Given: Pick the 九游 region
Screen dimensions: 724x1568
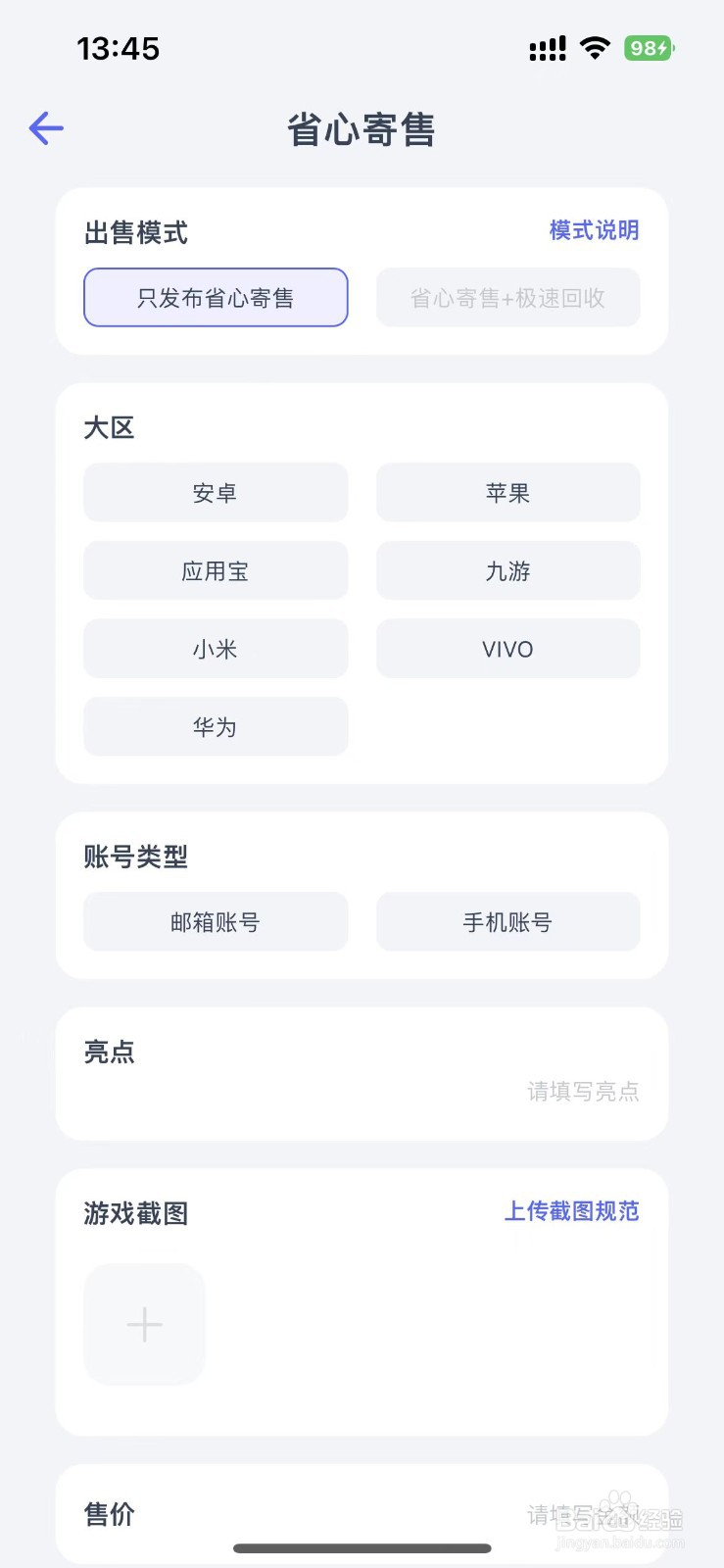Looking at the screenshot, I should (x=507, y=571).
